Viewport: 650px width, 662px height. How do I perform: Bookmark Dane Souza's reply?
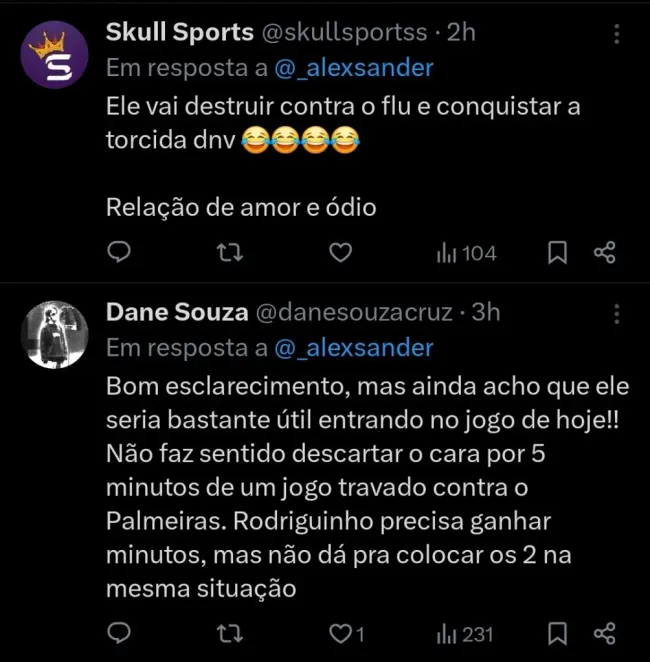(x=558, y=633)
